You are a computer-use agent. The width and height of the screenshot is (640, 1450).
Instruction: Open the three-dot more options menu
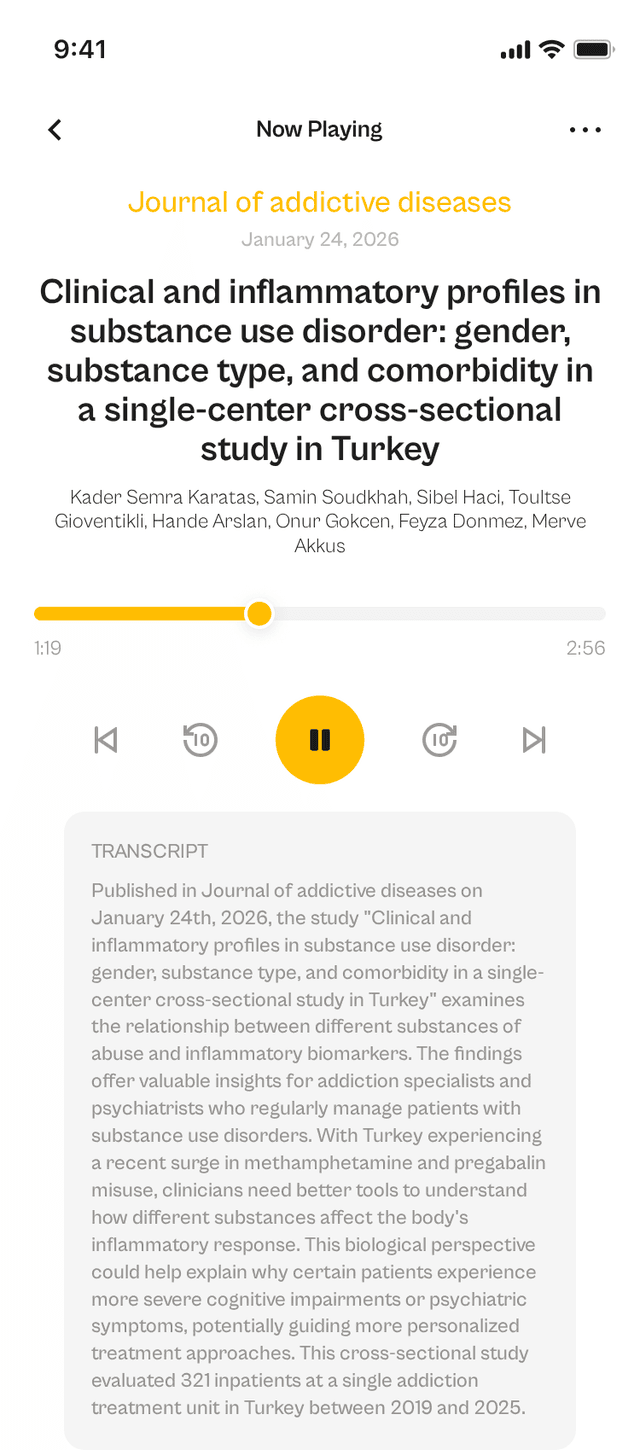pyautogui.click(x=585, y=129)
